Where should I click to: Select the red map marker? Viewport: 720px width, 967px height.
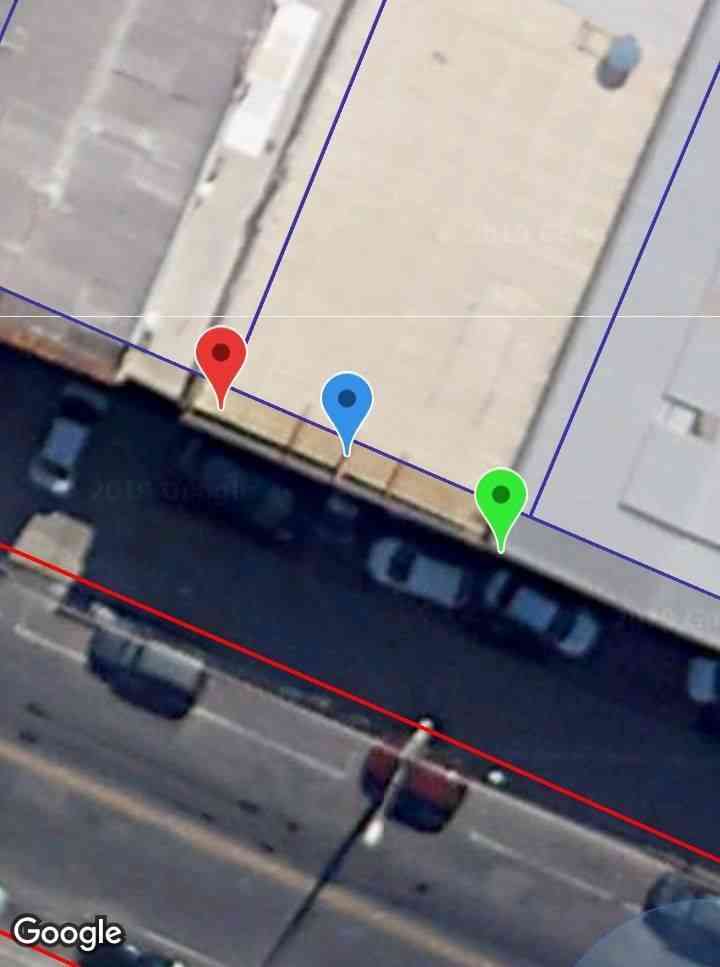coord(221,357)
